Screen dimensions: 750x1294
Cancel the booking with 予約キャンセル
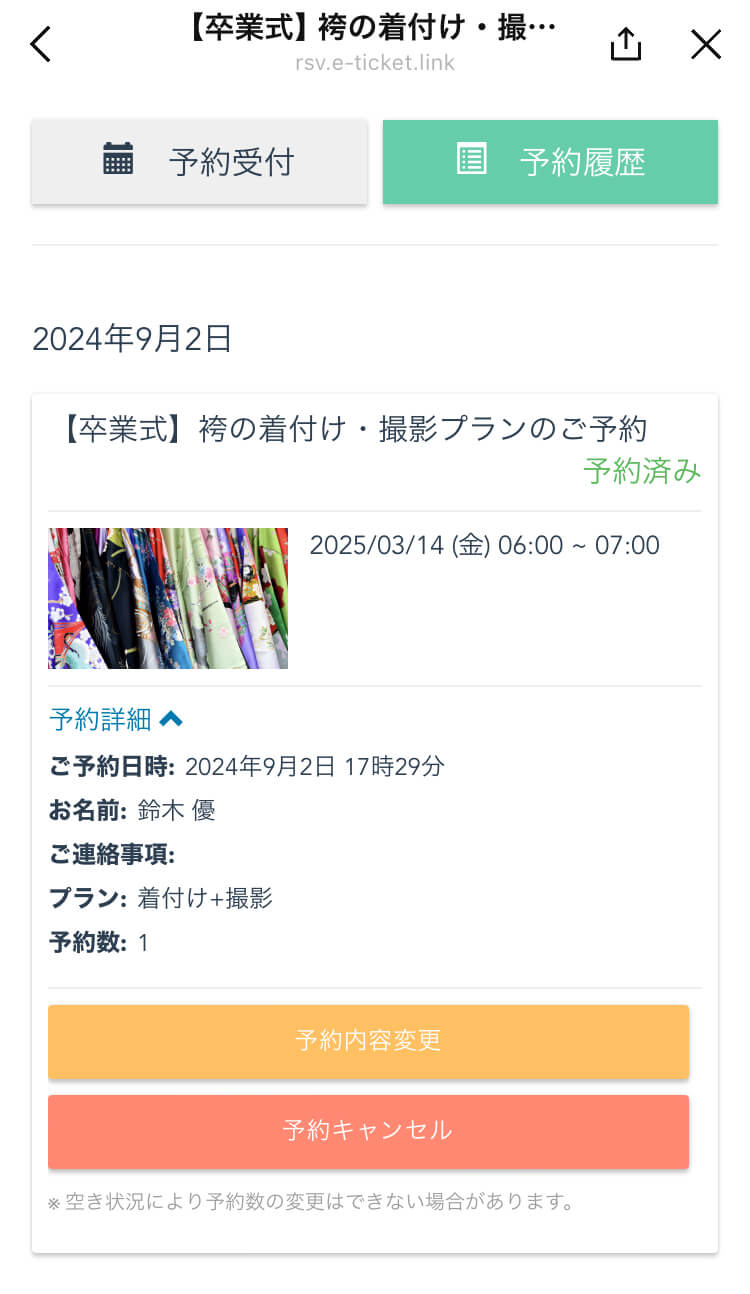coord(368,1131)
